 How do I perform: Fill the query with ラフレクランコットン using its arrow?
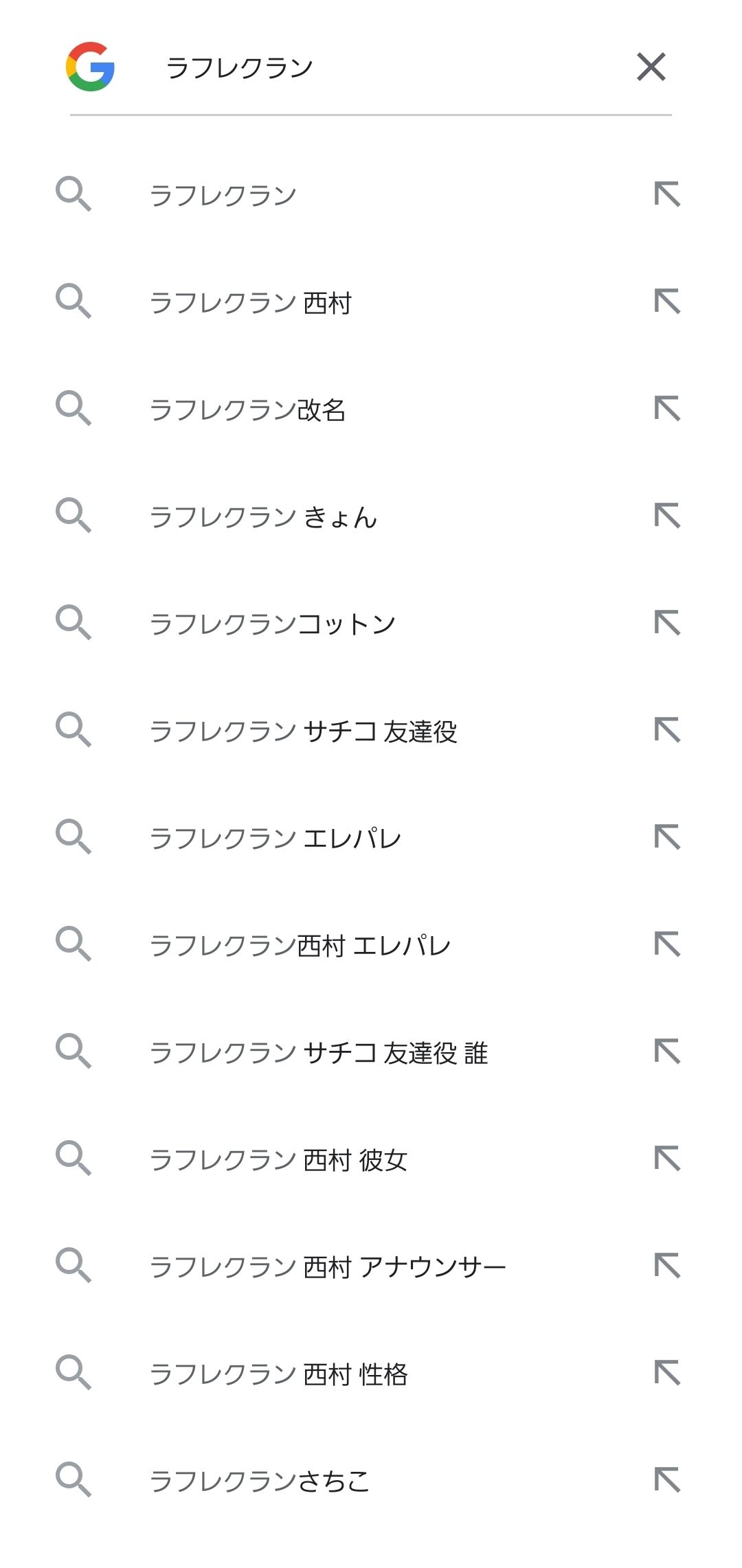(667, 623)
